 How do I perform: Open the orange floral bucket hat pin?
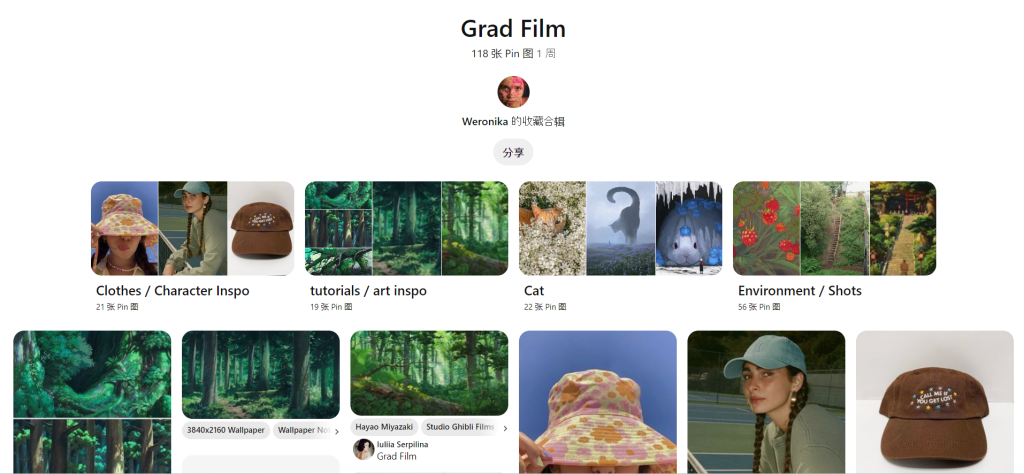[x=597, y=401]
